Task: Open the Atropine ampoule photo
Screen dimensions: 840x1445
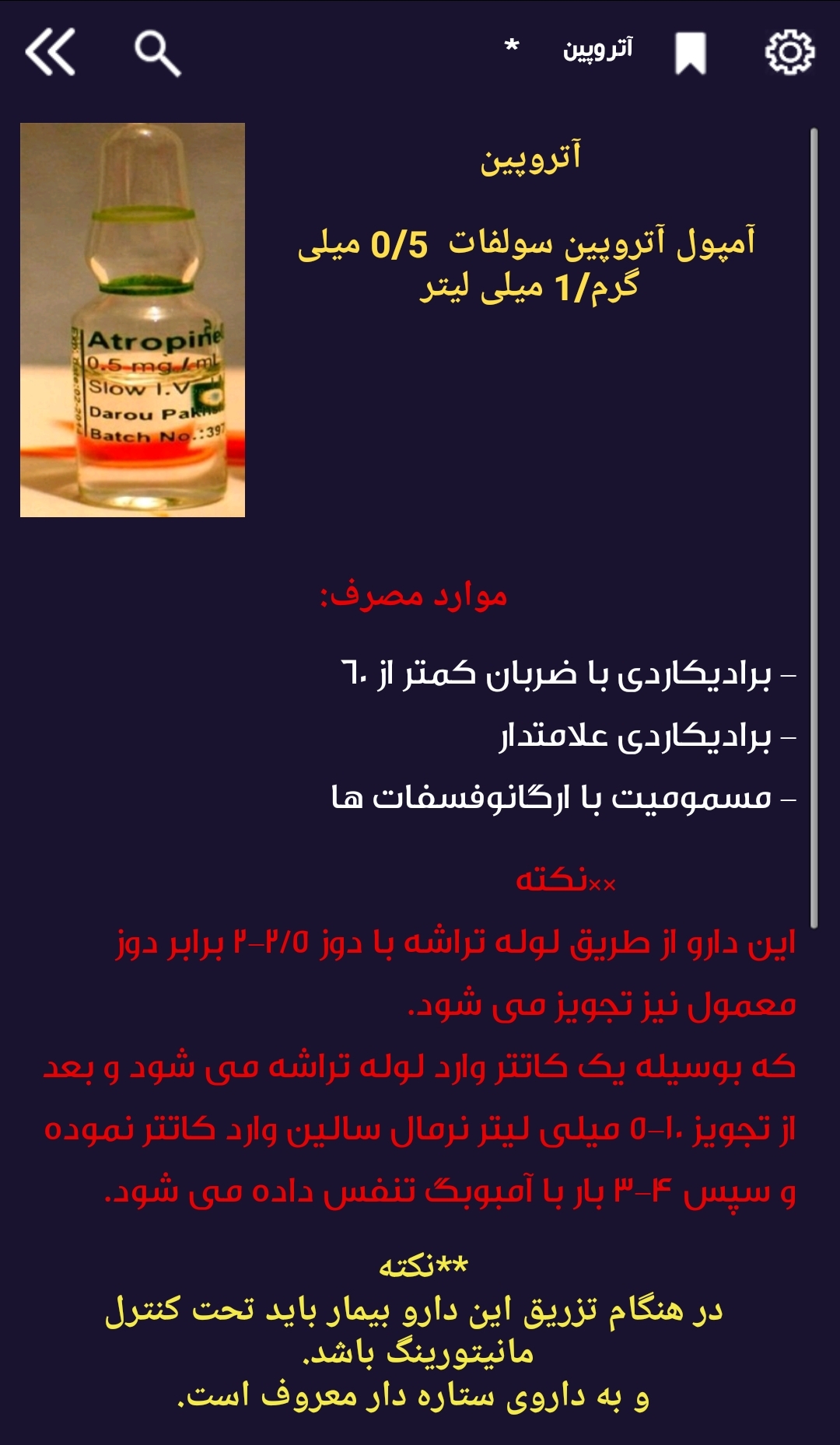Action: pyautogui.click(x=131, y=319)
